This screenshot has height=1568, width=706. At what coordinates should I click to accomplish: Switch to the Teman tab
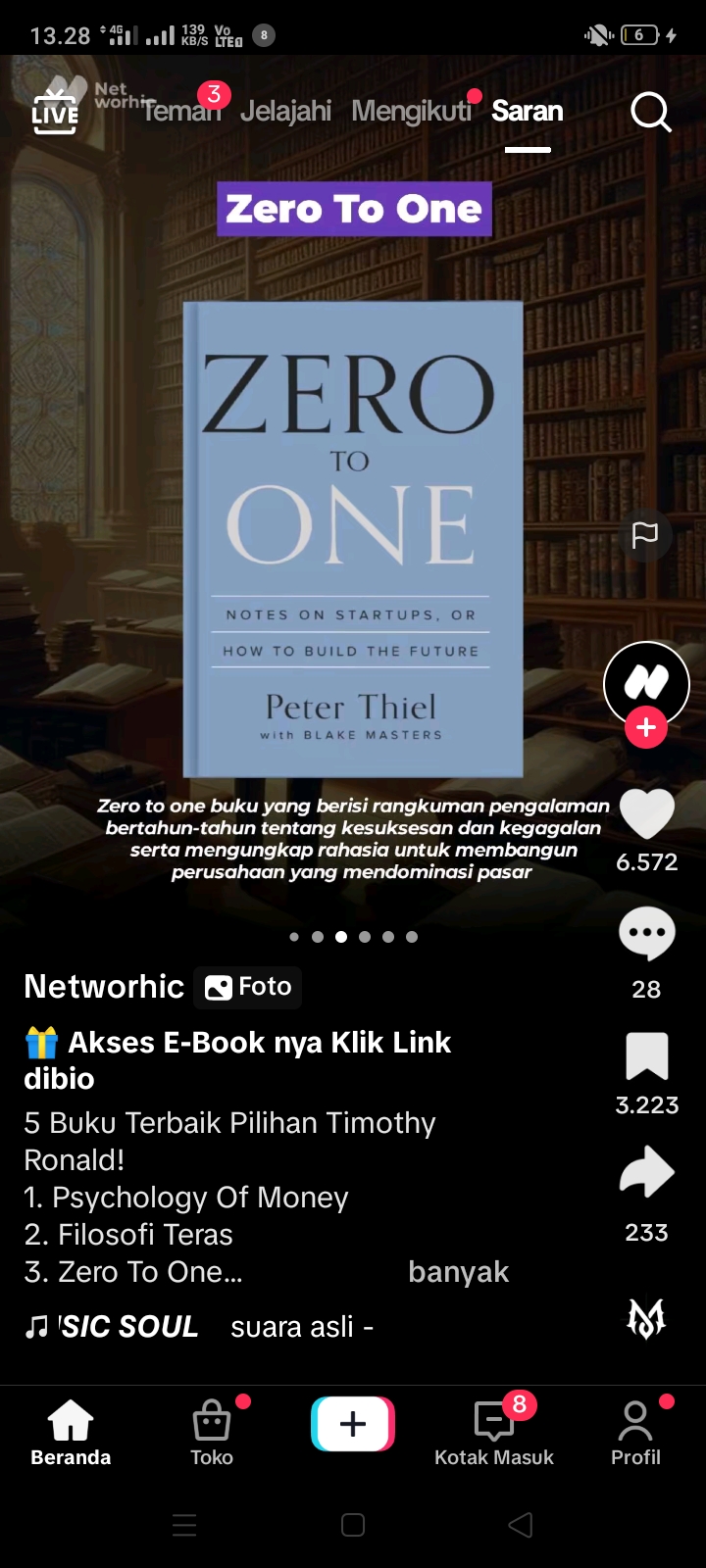[179, 111]
